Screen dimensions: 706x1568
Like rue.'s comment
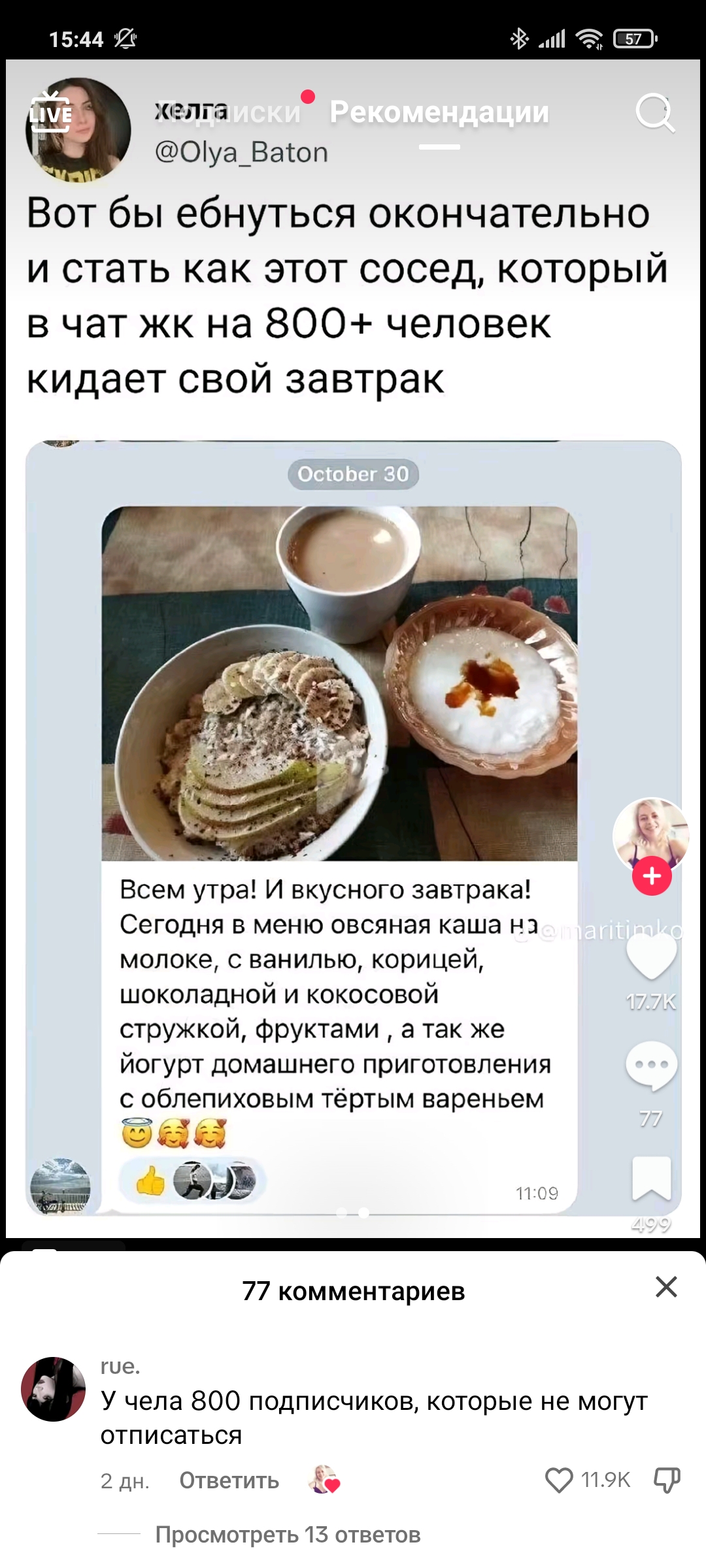(559, 1480)
